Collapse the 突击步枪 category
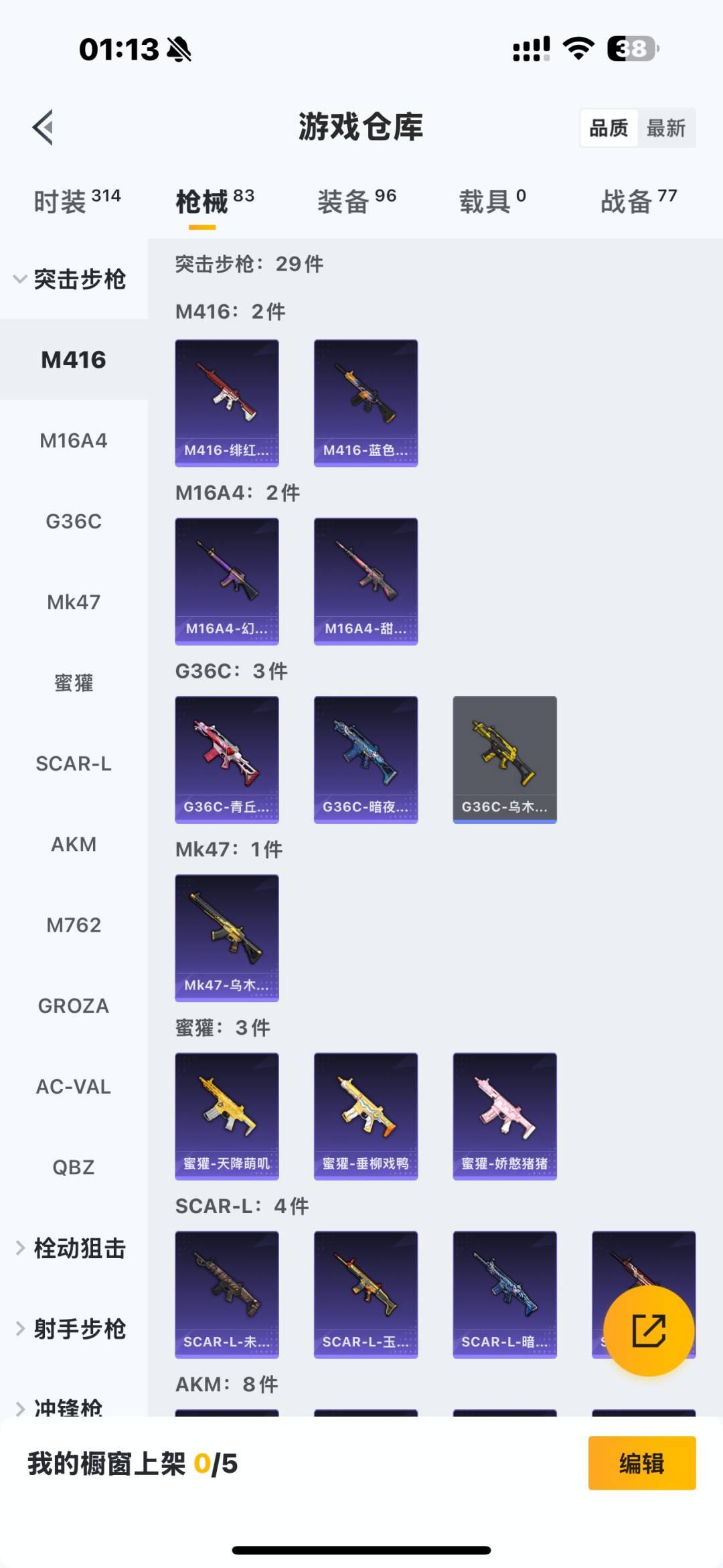This screenshot has height=1568, width=723. coord(70,279)
